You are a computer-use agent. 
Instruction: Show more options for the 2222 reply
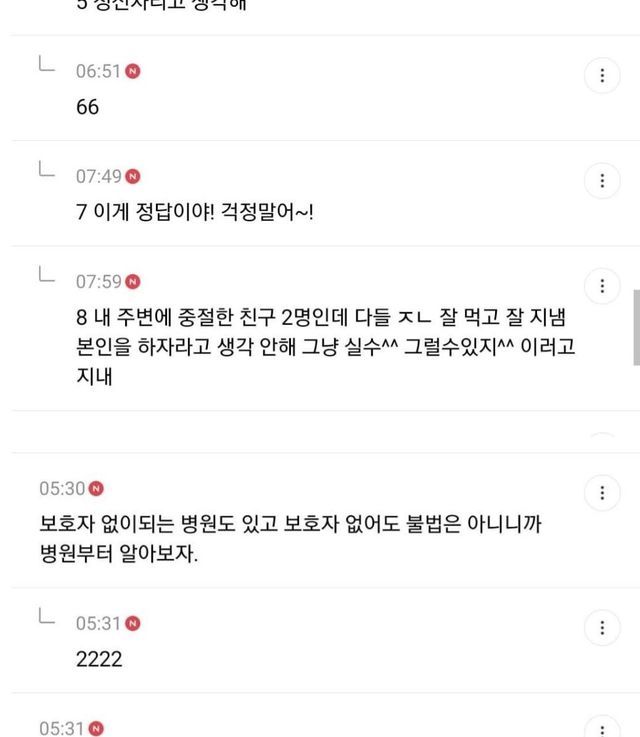point(602,628)
